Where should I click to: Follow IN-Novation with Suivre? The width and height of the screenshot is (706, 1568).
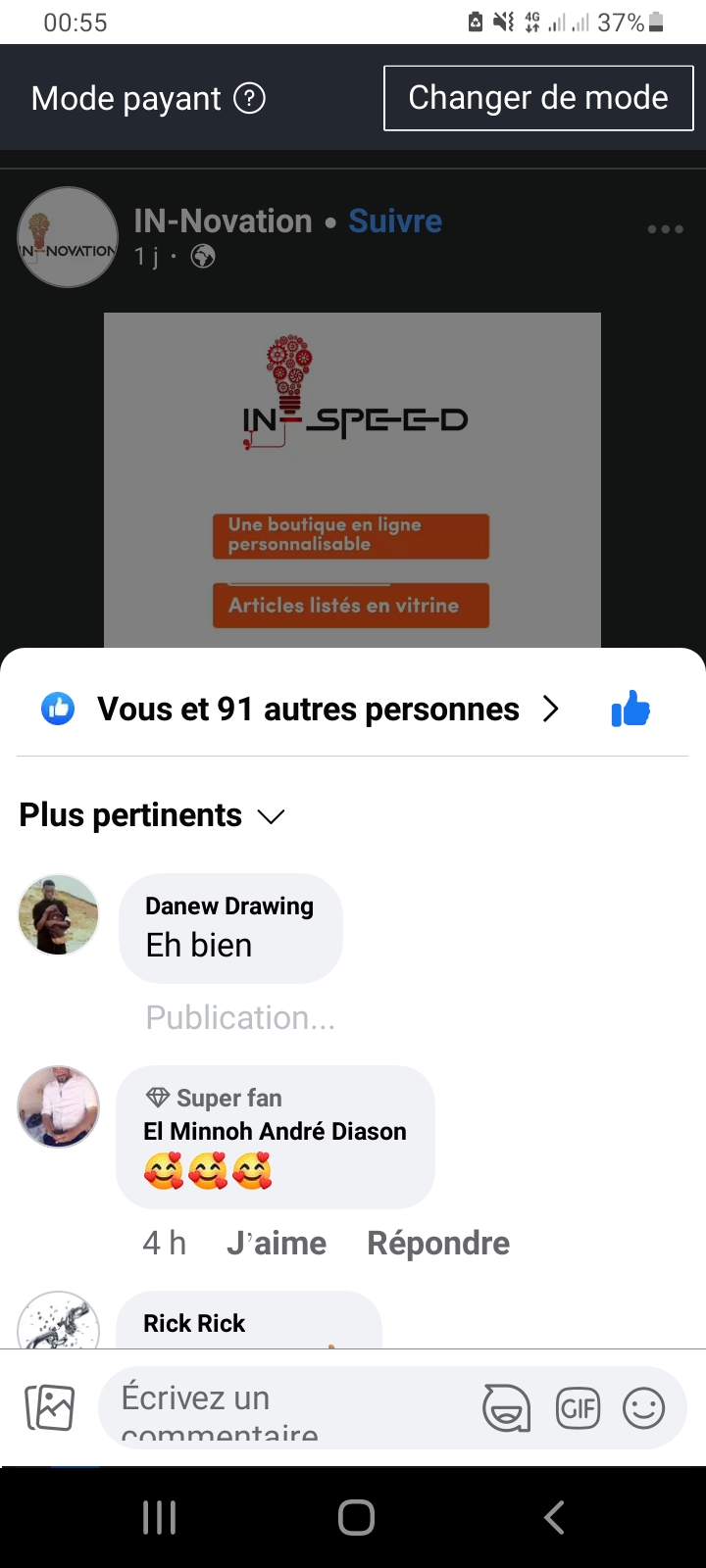click(x=395, y=221)
